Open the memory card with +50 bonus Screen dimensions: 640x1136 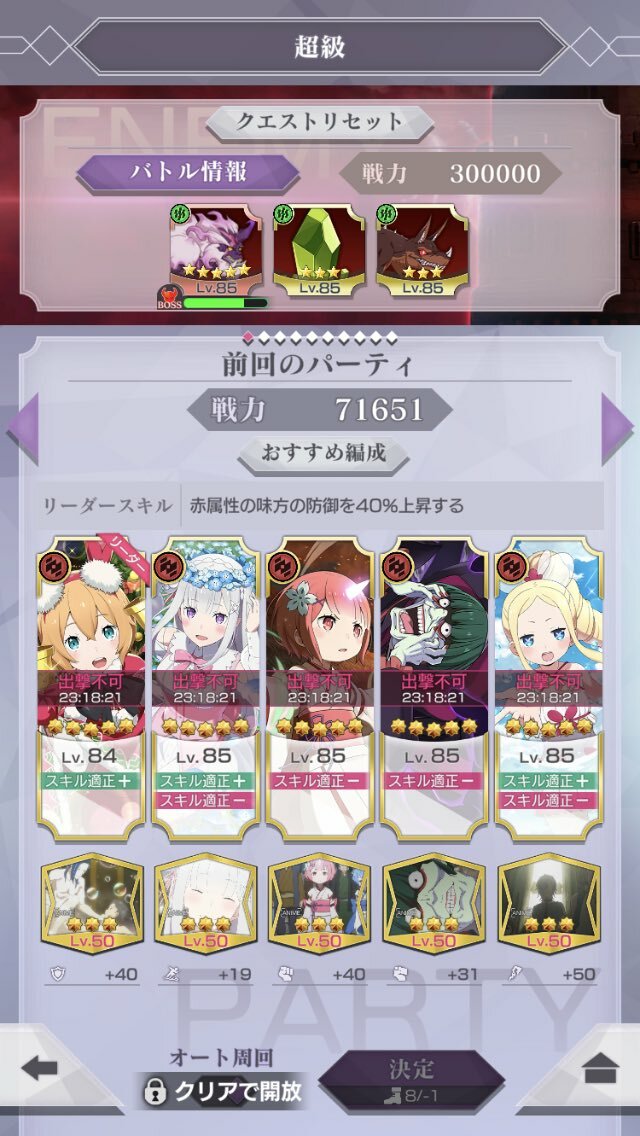coord(548,903)
